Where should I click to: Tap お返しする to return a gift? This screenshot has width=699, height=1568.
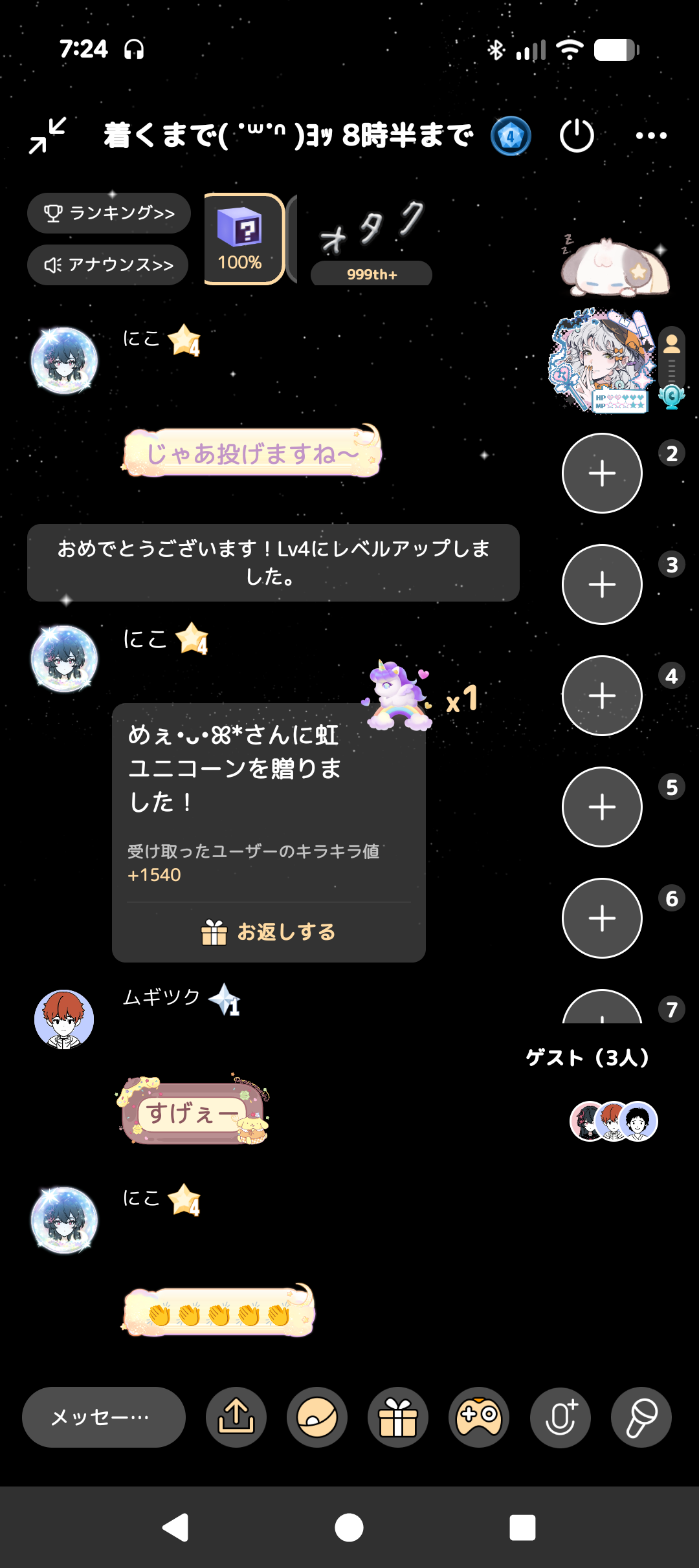[x=269, y=931]
